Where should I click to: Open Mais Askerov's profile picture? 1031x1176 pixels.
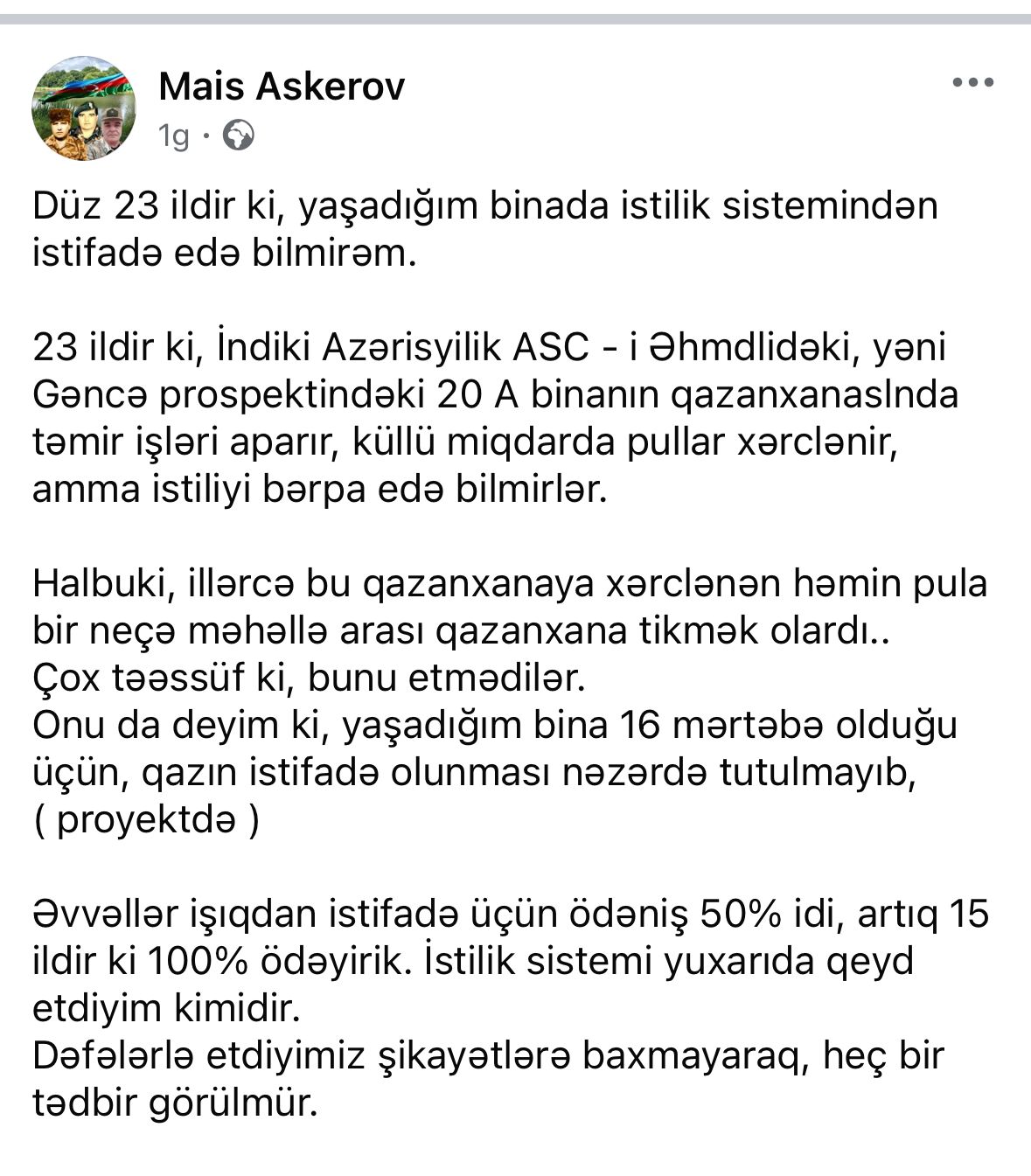pos(84,109)
